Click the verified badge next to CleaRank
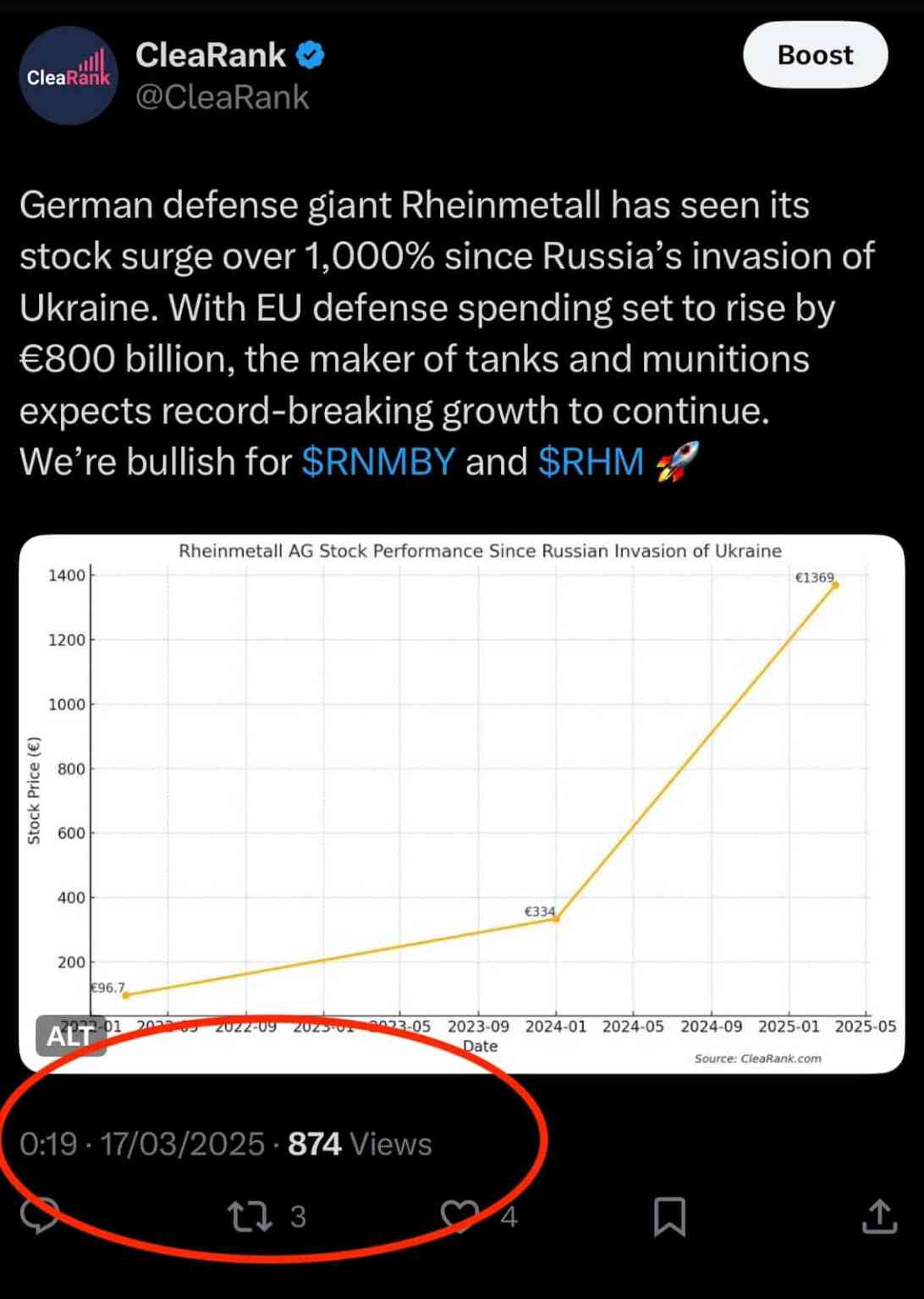 [309, 54]
